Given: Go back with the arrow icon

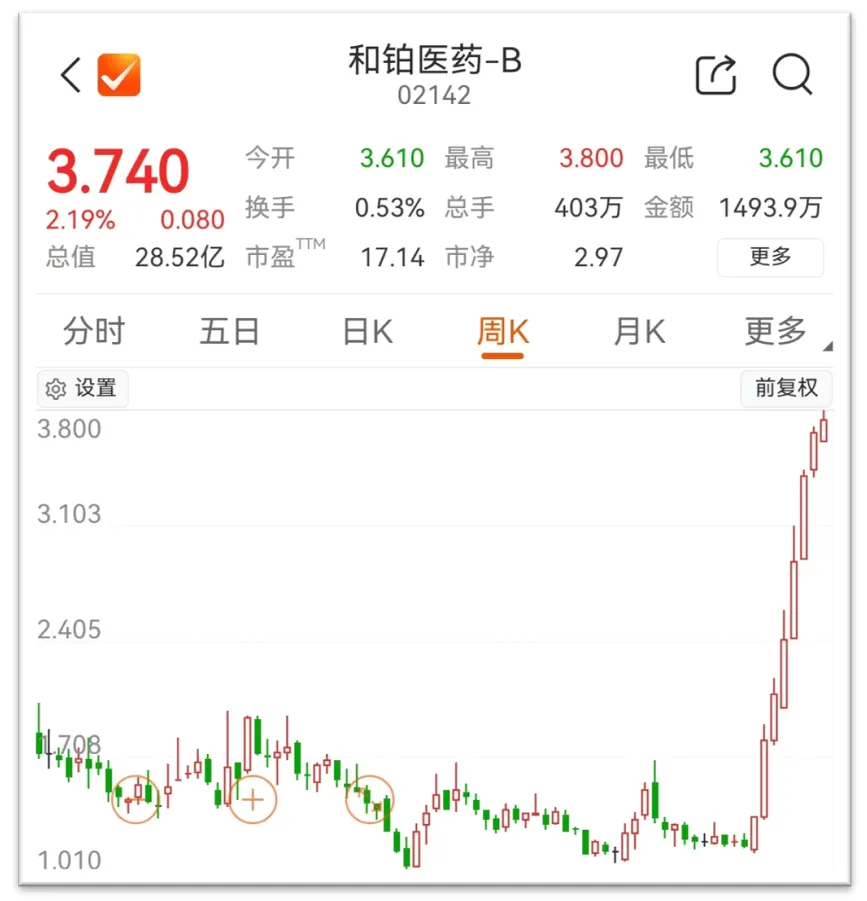Looking at the screenshot, I should [x=70, y=75].
